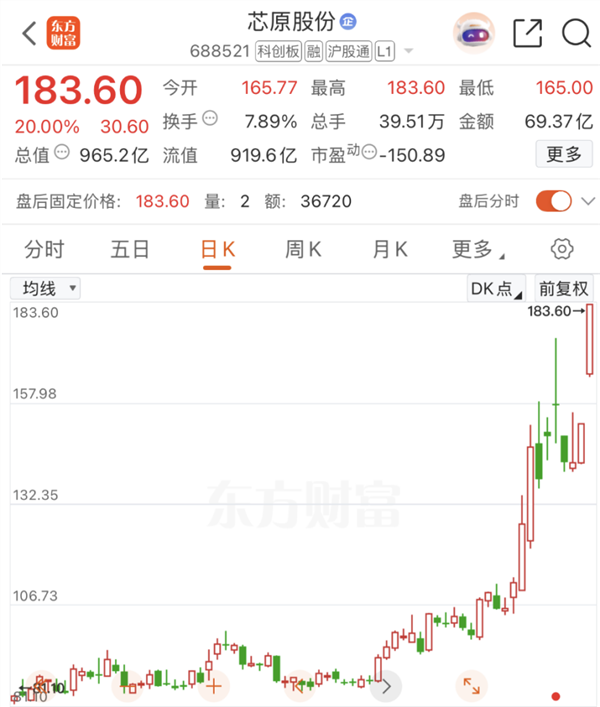The image size is (600, 707).
Task: Open the 更多 chart period dropdown
Action: coord(476,249)
